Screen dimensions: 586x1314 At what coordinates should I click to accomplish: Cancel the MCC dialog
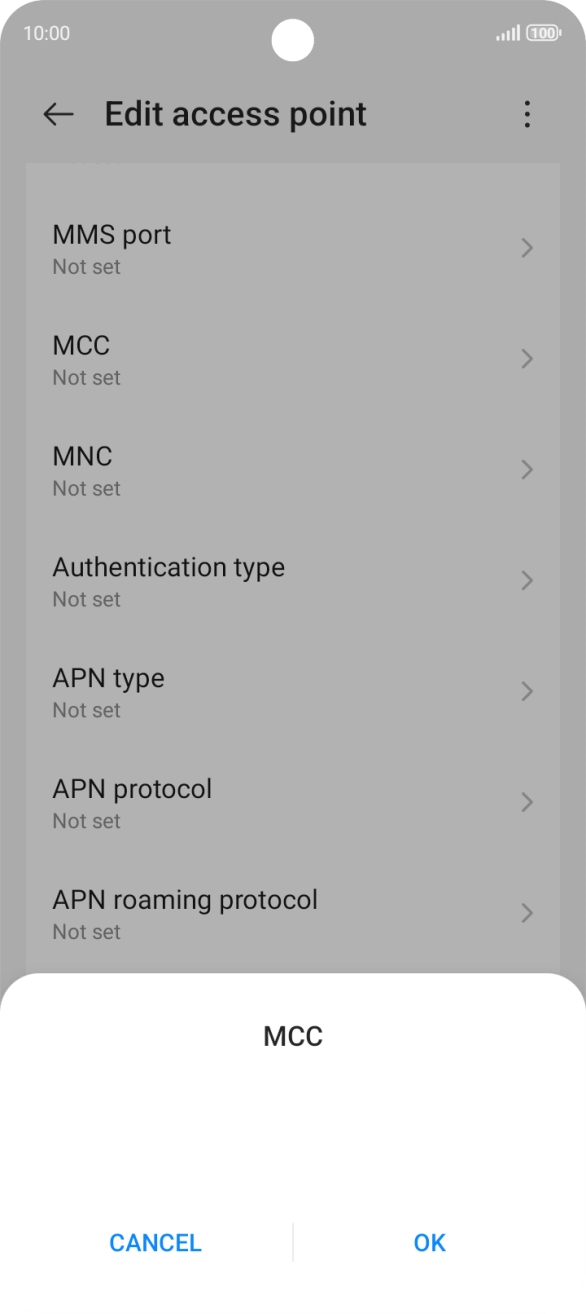pyautogui.click(x=155, y=1242)
